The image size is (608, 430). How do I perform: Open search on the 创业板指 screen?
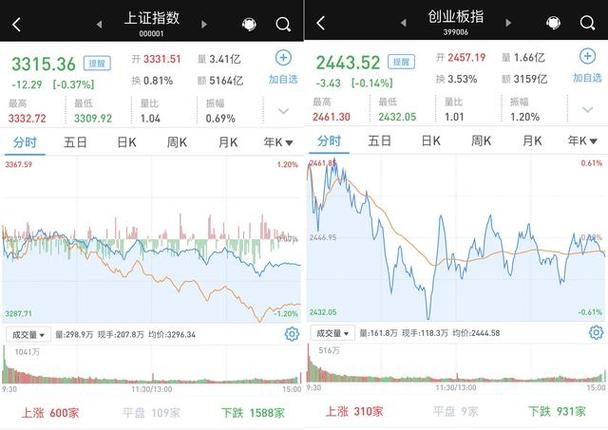click(588, 23)
